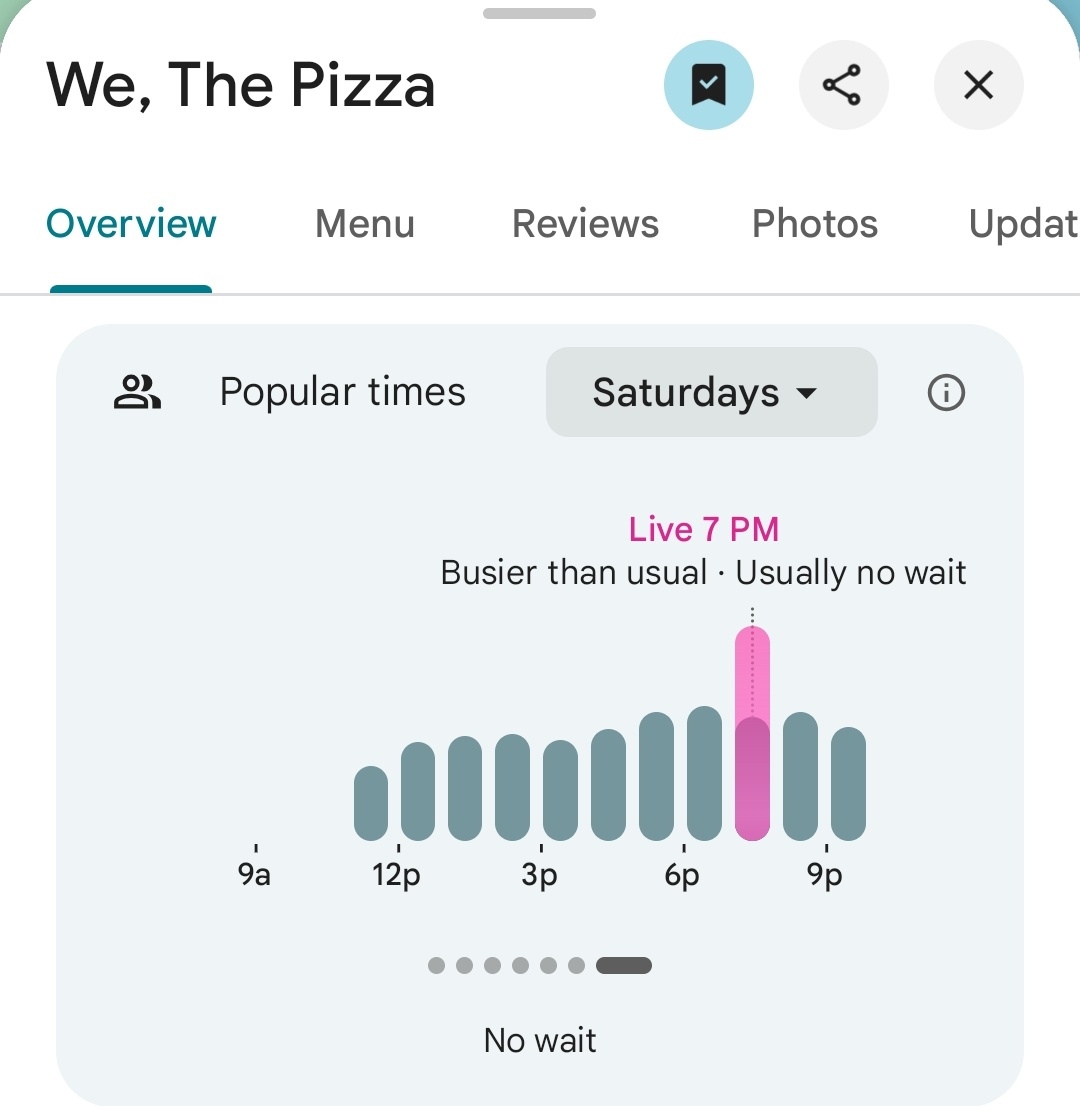Share We, The Pizza
Screen dimensions: 1080x1106
click(x=843, y=86)
